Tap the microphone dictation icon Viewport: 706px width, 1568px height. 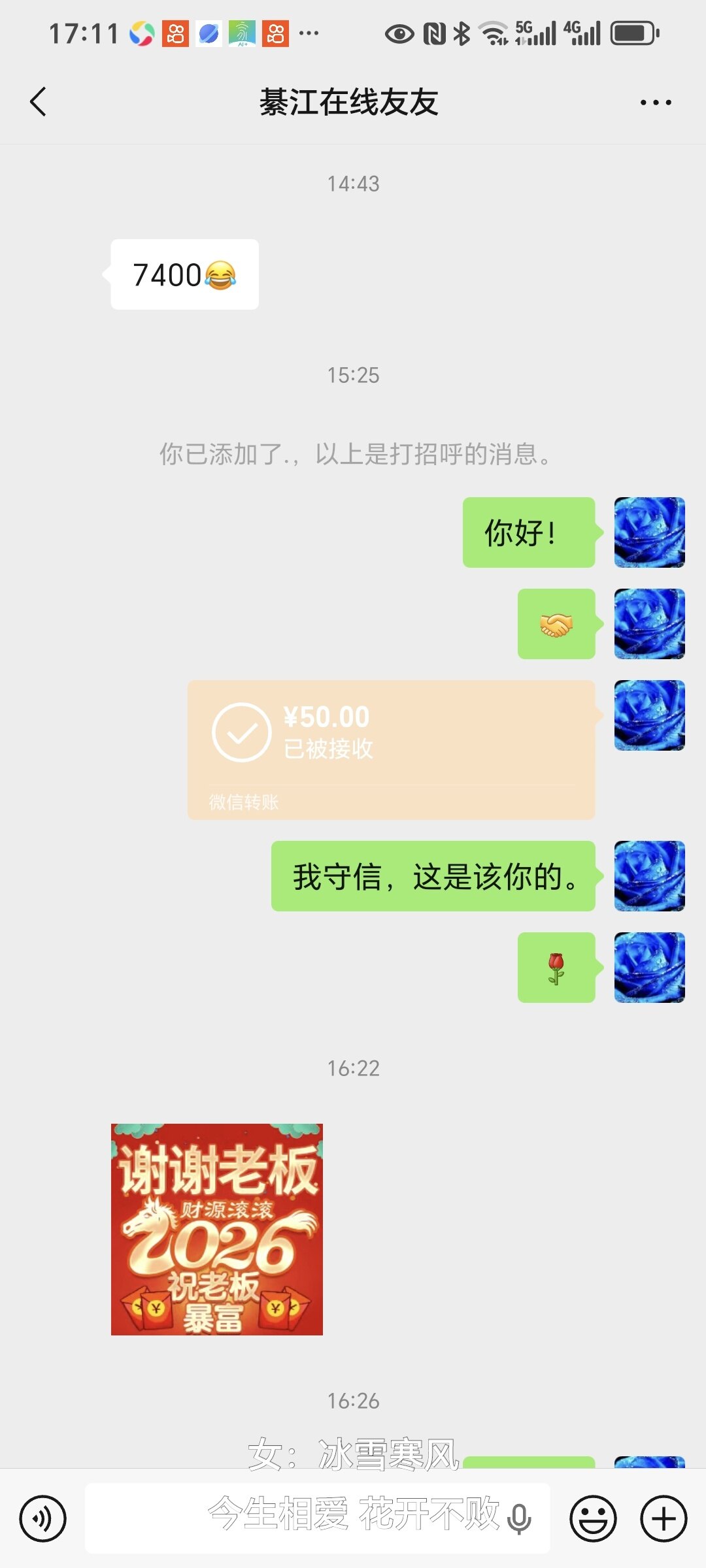click(x=520, y=1519)
